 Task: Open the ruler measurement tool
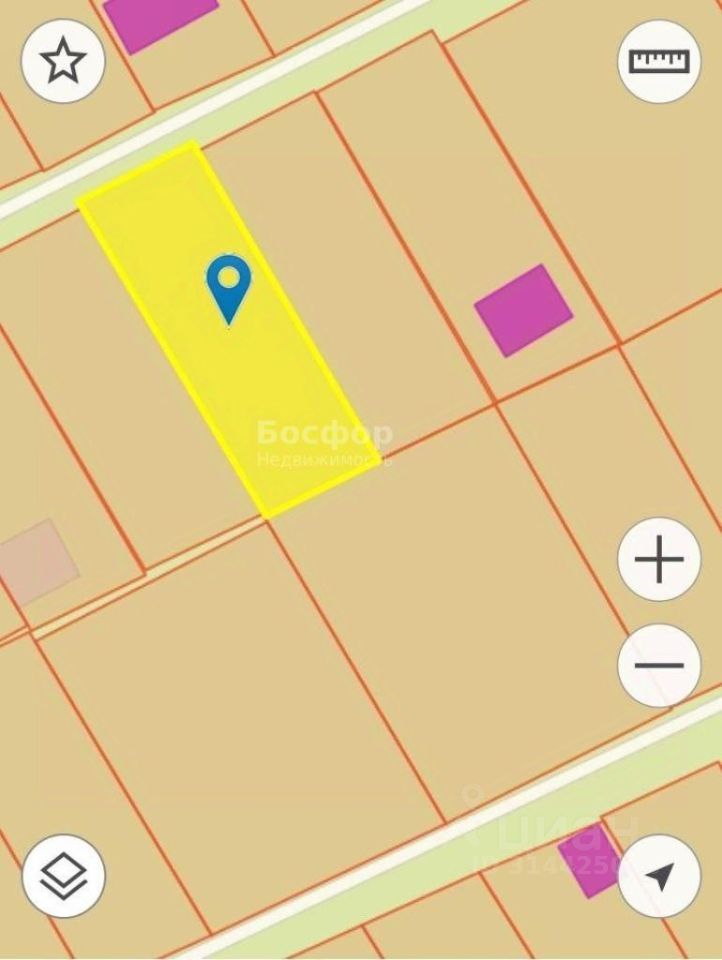click(x=659, y=61)
